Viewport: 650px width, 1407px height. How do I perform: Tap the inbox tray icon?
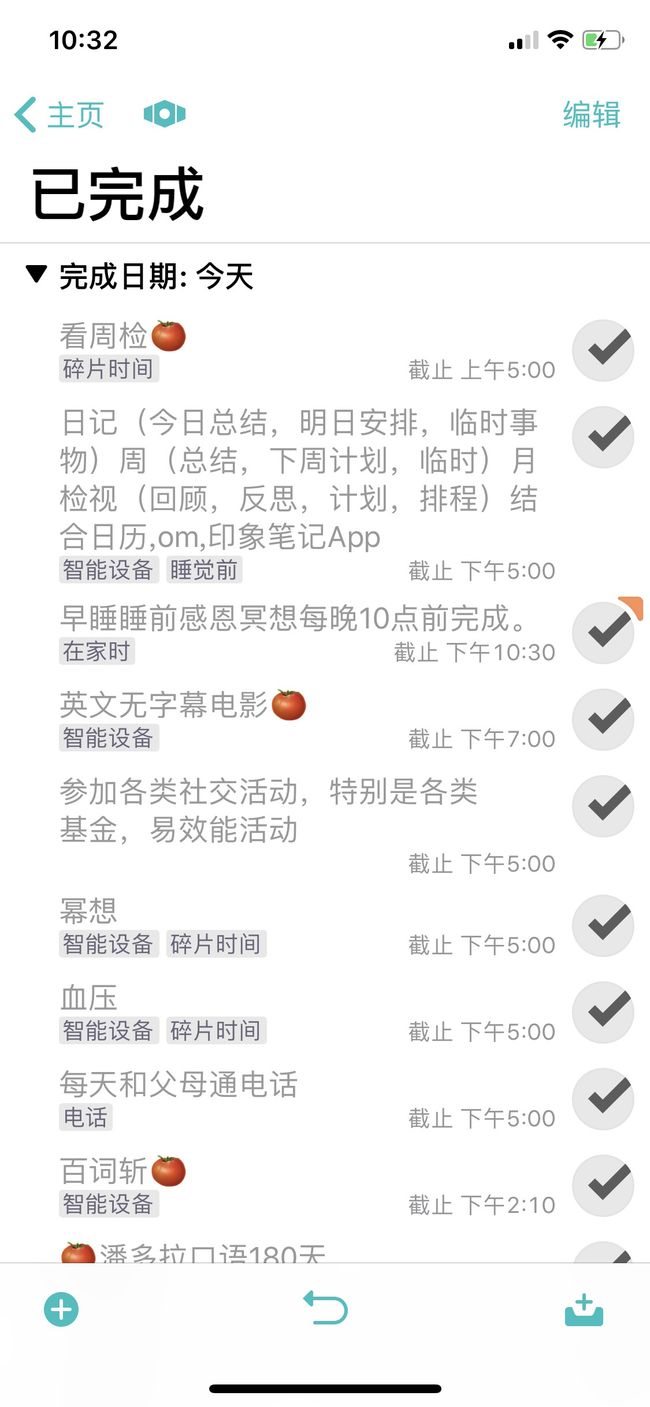tap(584, 1310)
